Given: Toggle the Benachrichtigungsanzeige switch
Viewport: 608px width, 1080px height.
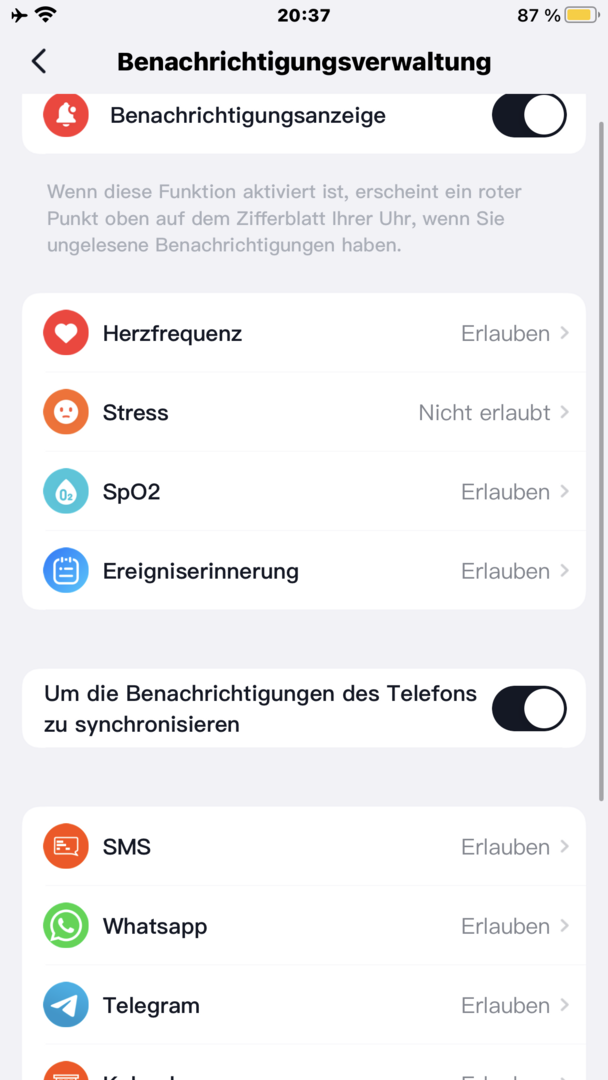Looking at the screenshot, I should pos(528,116).
